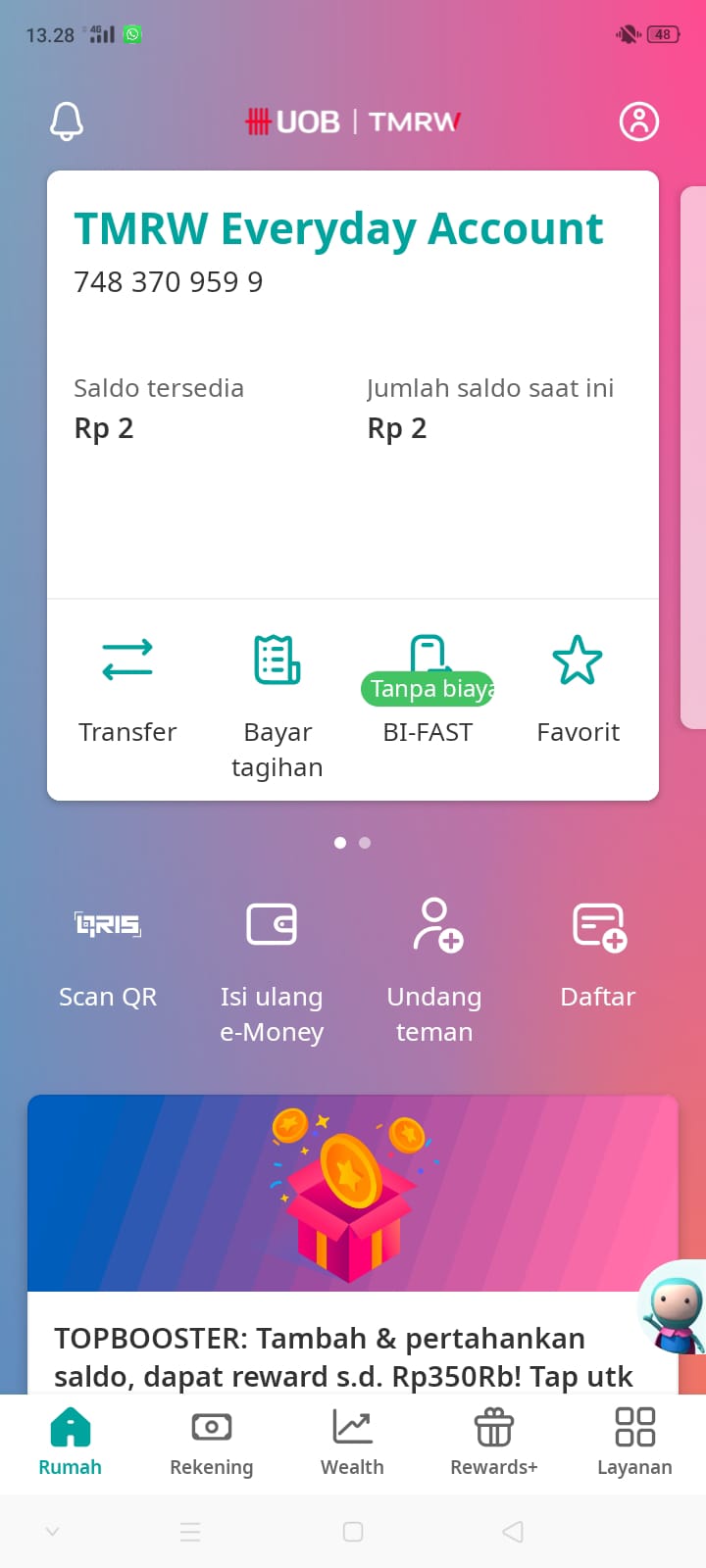Open Scan QR with QRIS
This screenshot has width=706, height=1568.
pyautogui.click(x=108, y=955)
